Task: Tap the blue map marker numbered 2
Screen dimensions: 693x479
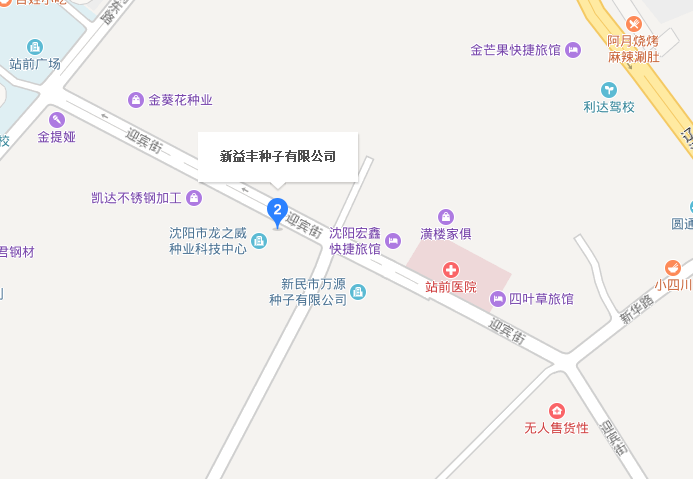Action: 278,210
